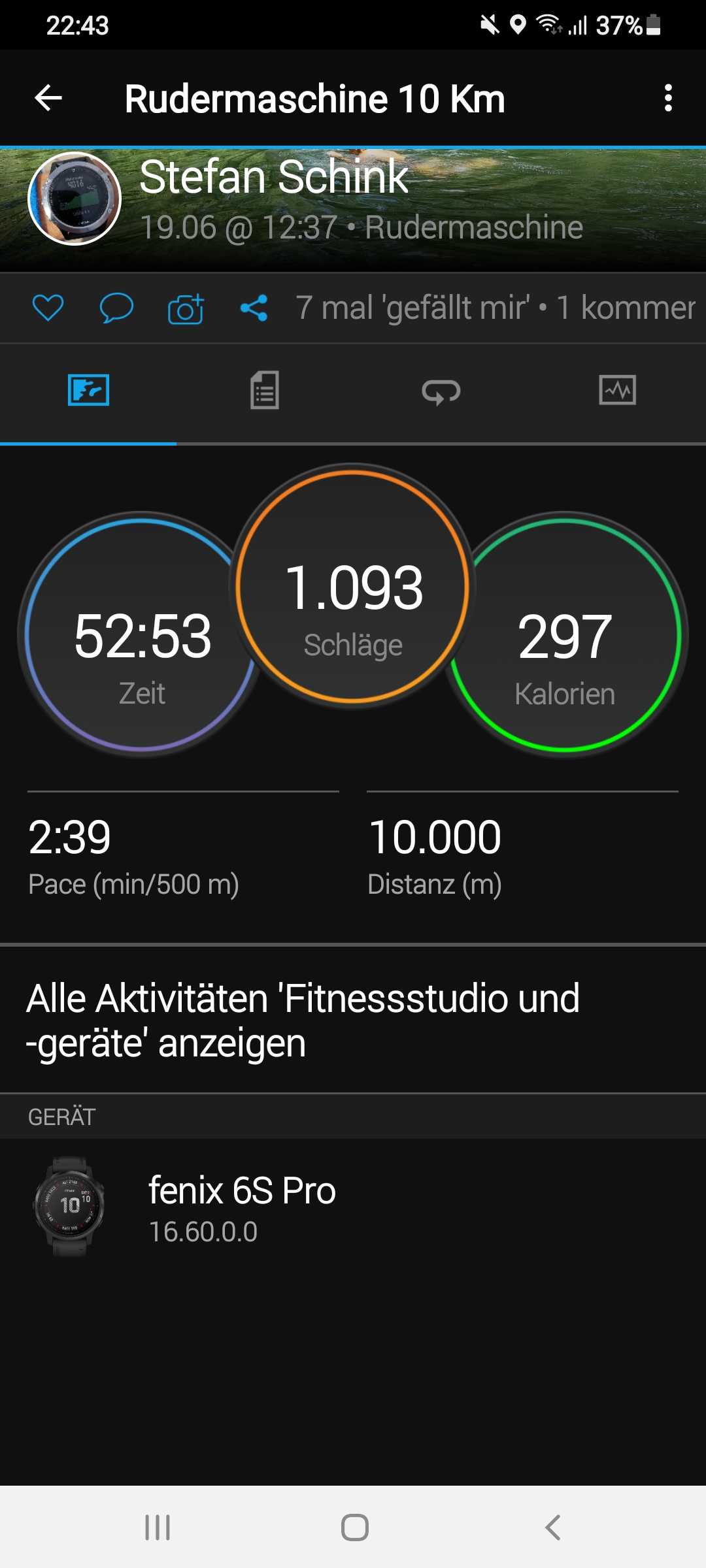706x1568 pixels.
Task: Like this activity with the heart icon
Action: (x=48, y=308)
